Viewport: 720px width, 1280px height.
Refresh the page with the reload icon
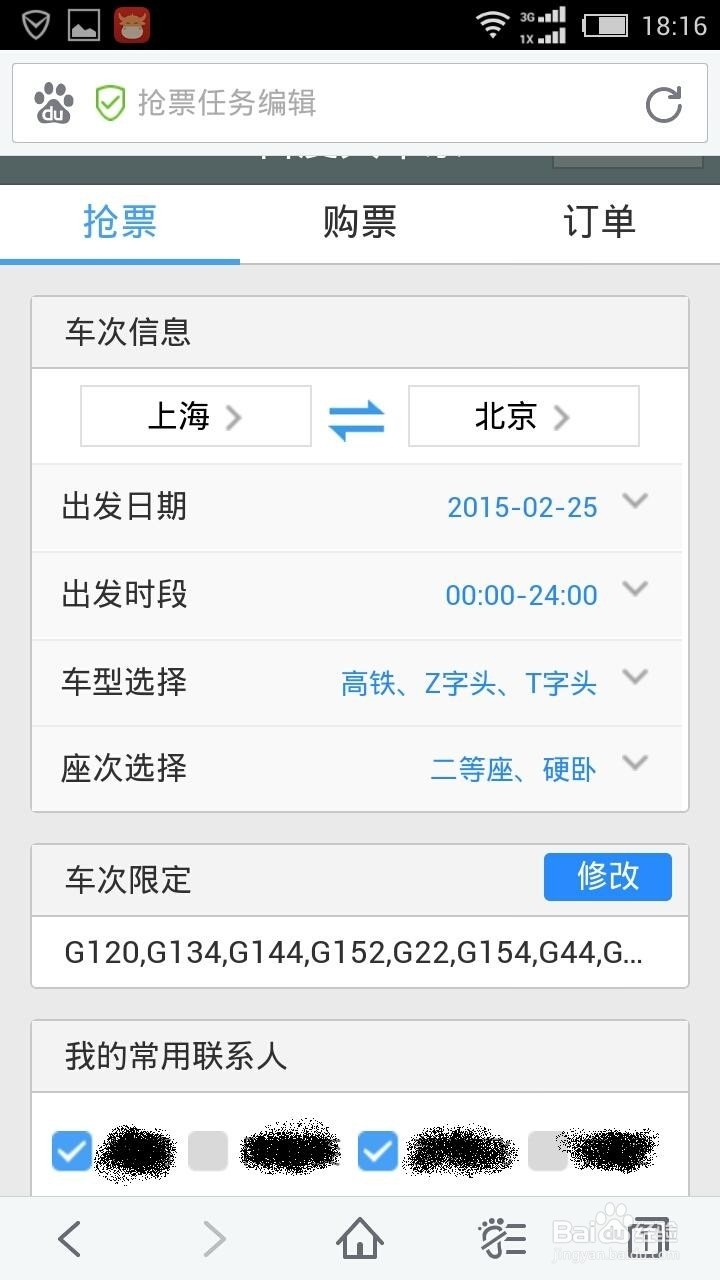663,103
